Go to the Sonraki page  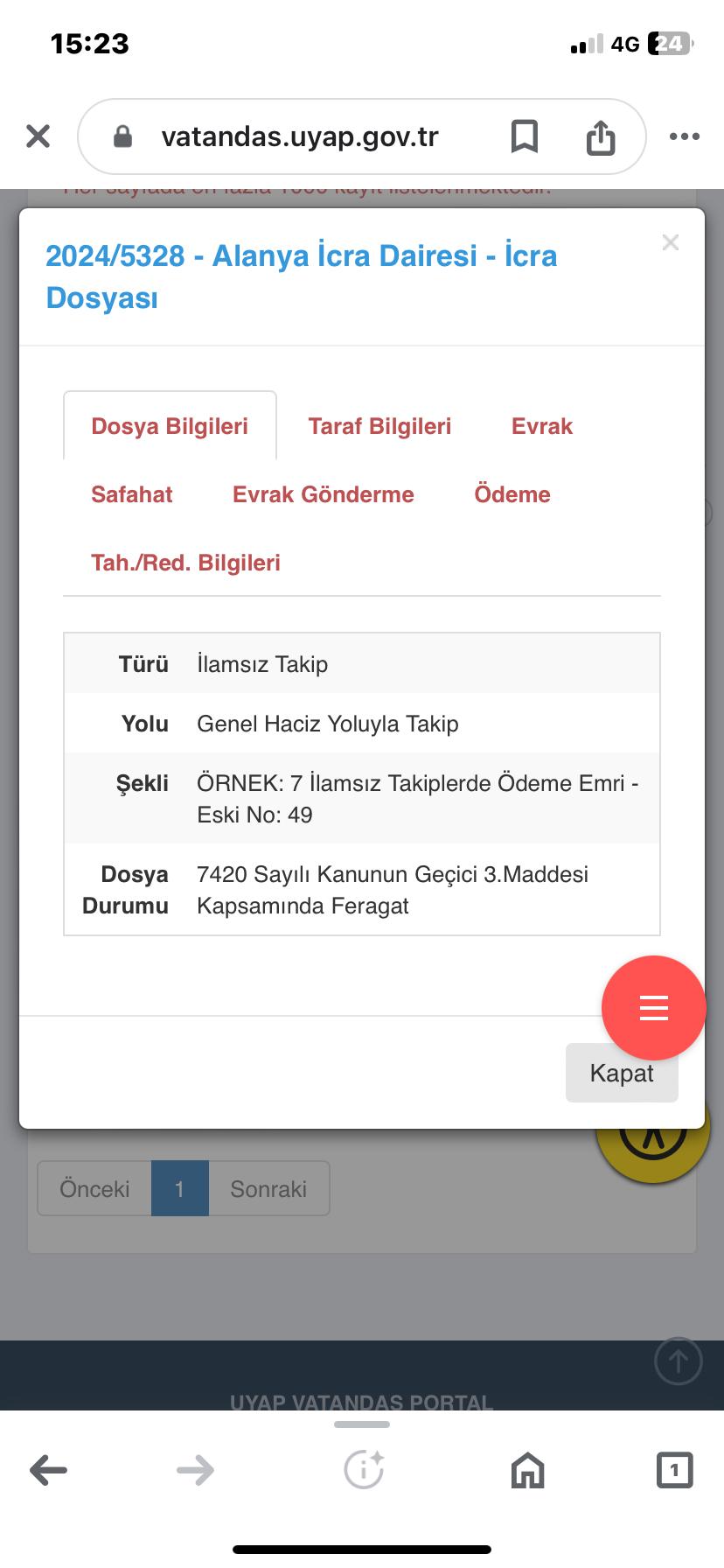[x=268, y=1188]
